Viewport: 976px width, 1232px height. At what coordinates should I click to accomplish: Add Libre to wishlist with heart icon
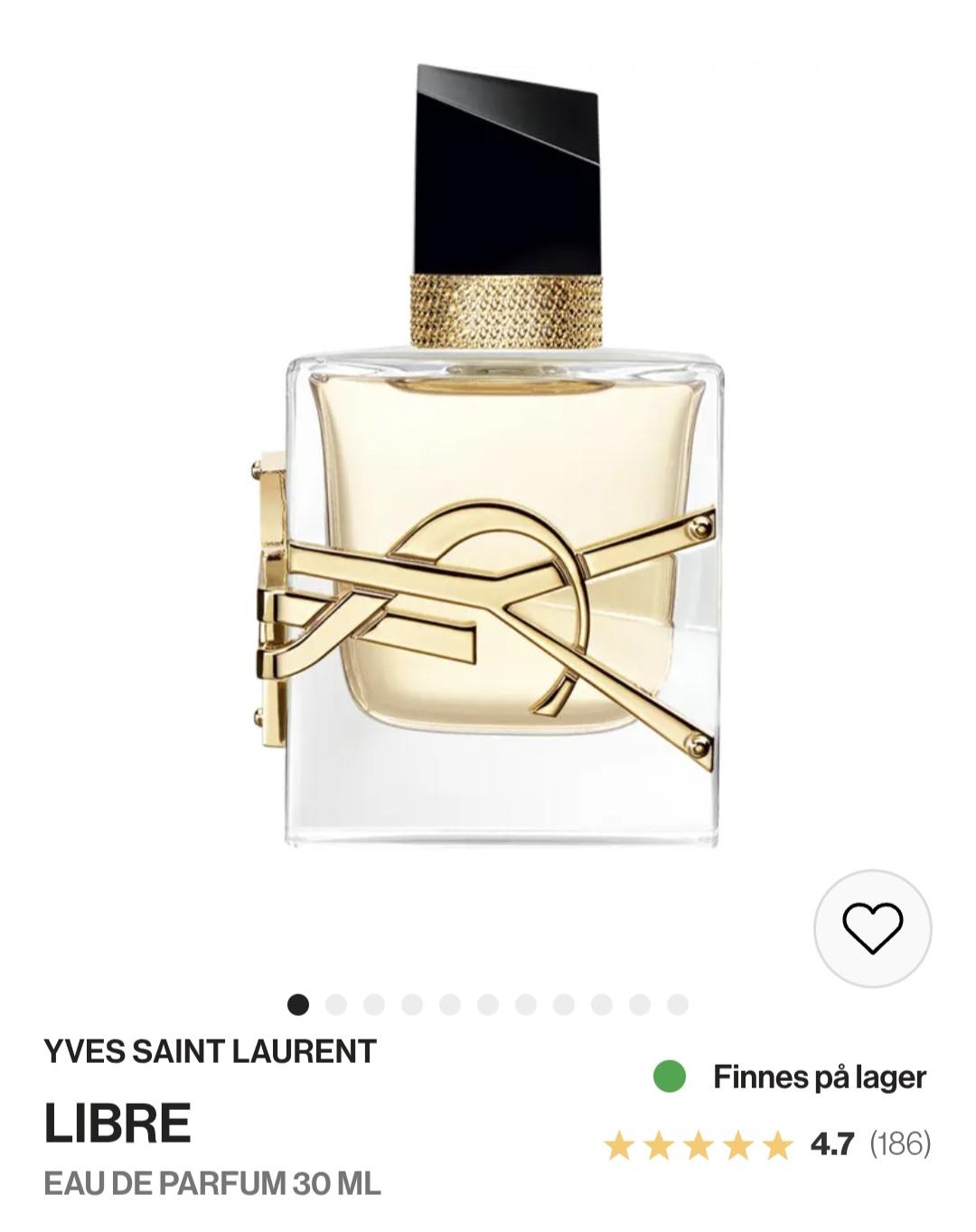coord(872,928)
